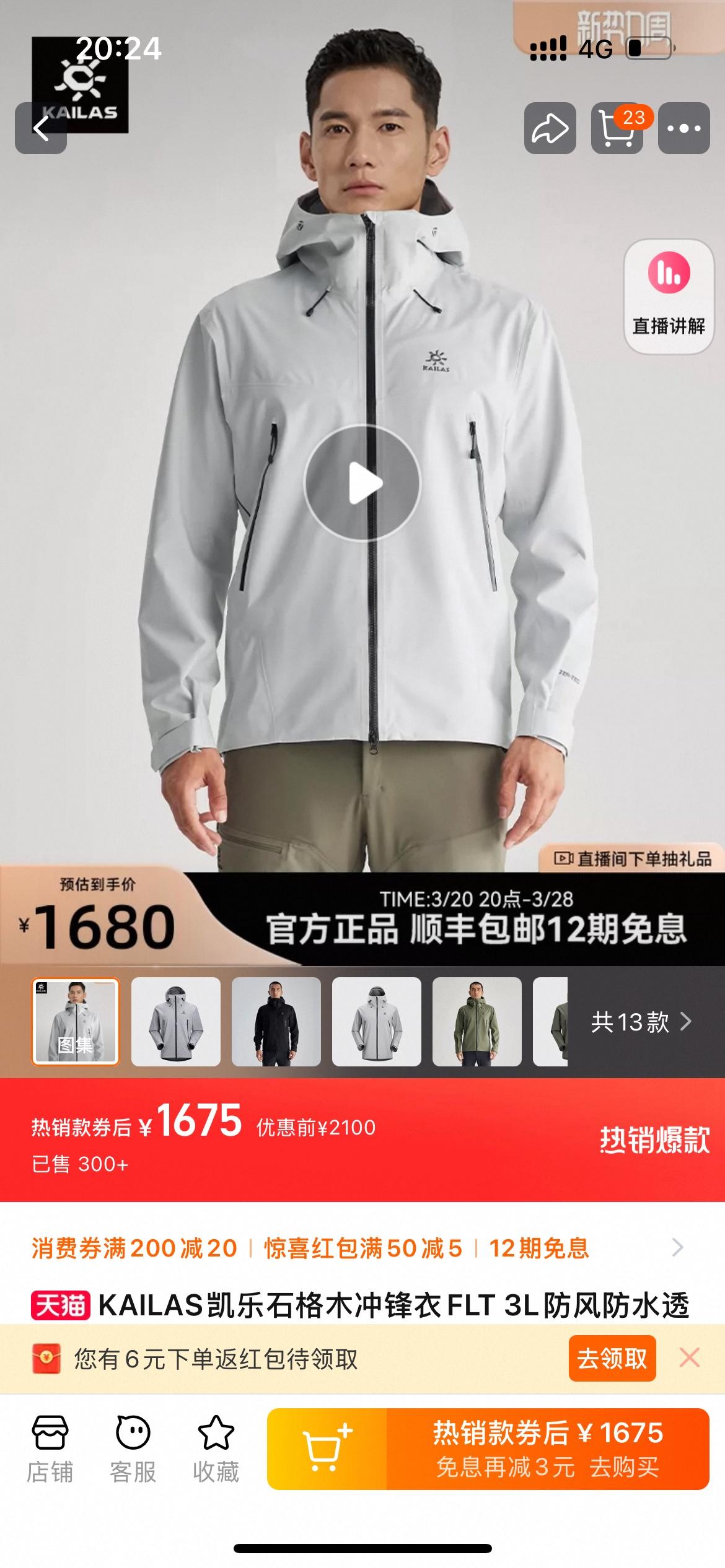The image size is (725, 1568).
Task: Open the three-dot overflow menu
Action: point(683,128)
